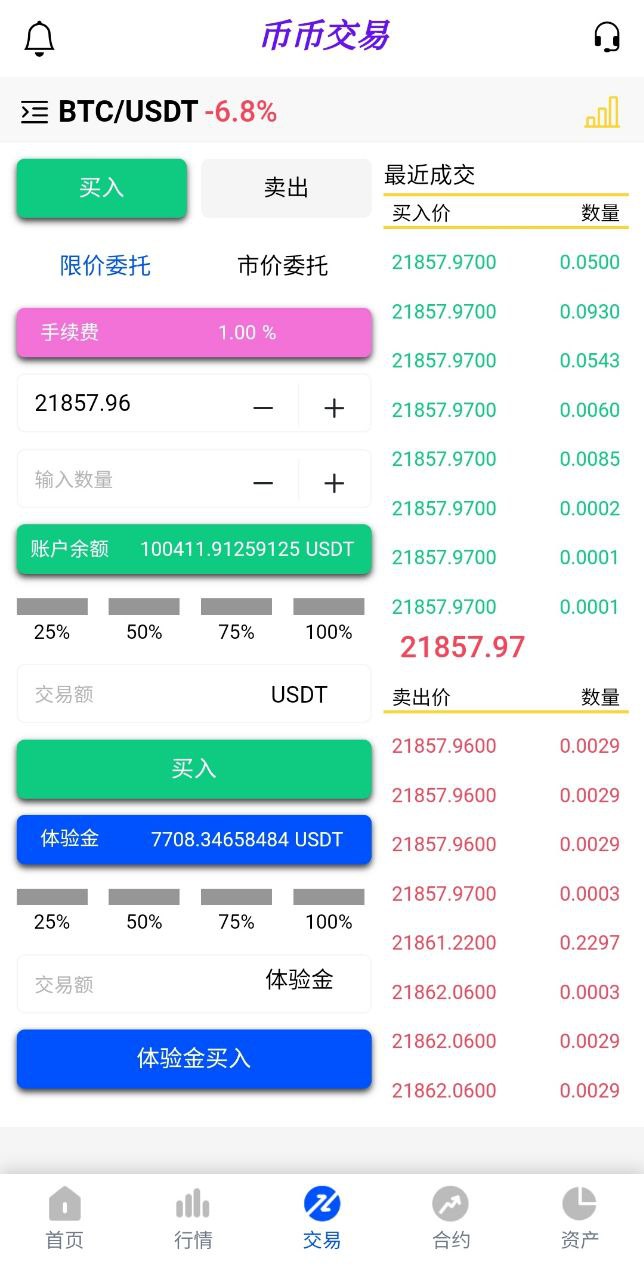
Task: Contact customer support via headset icon
Action: [x=606, y=37]
